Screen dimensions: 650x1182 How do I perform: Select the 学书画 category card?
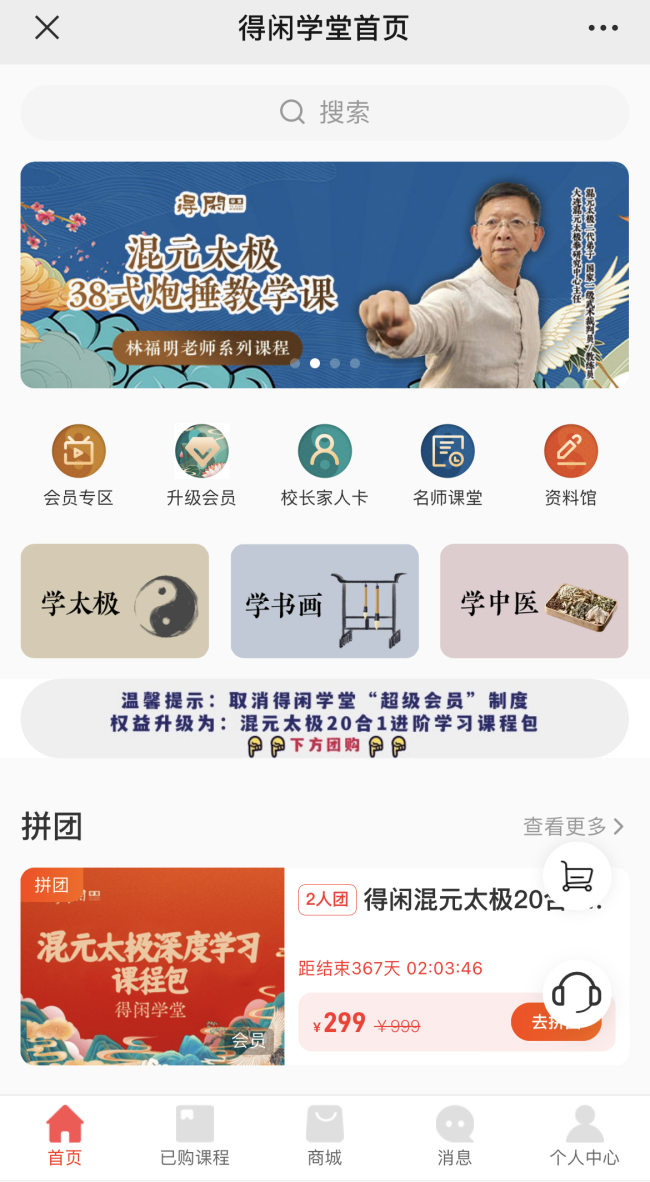click(x=324, y=601)
